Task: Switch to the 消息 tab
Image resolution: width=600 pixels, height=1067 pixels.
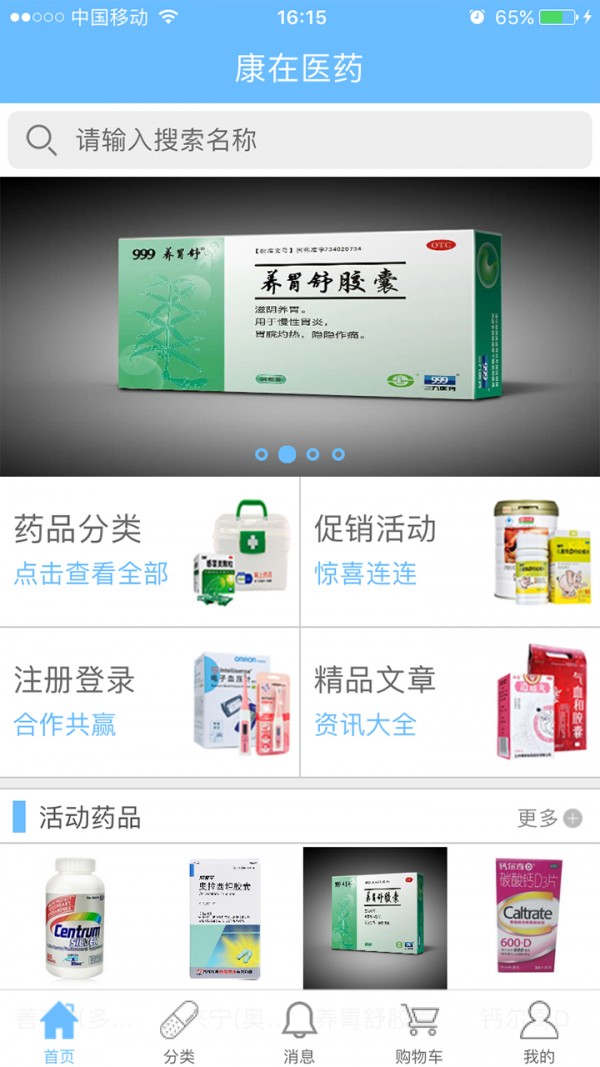Action: (x=299, y=1032)
